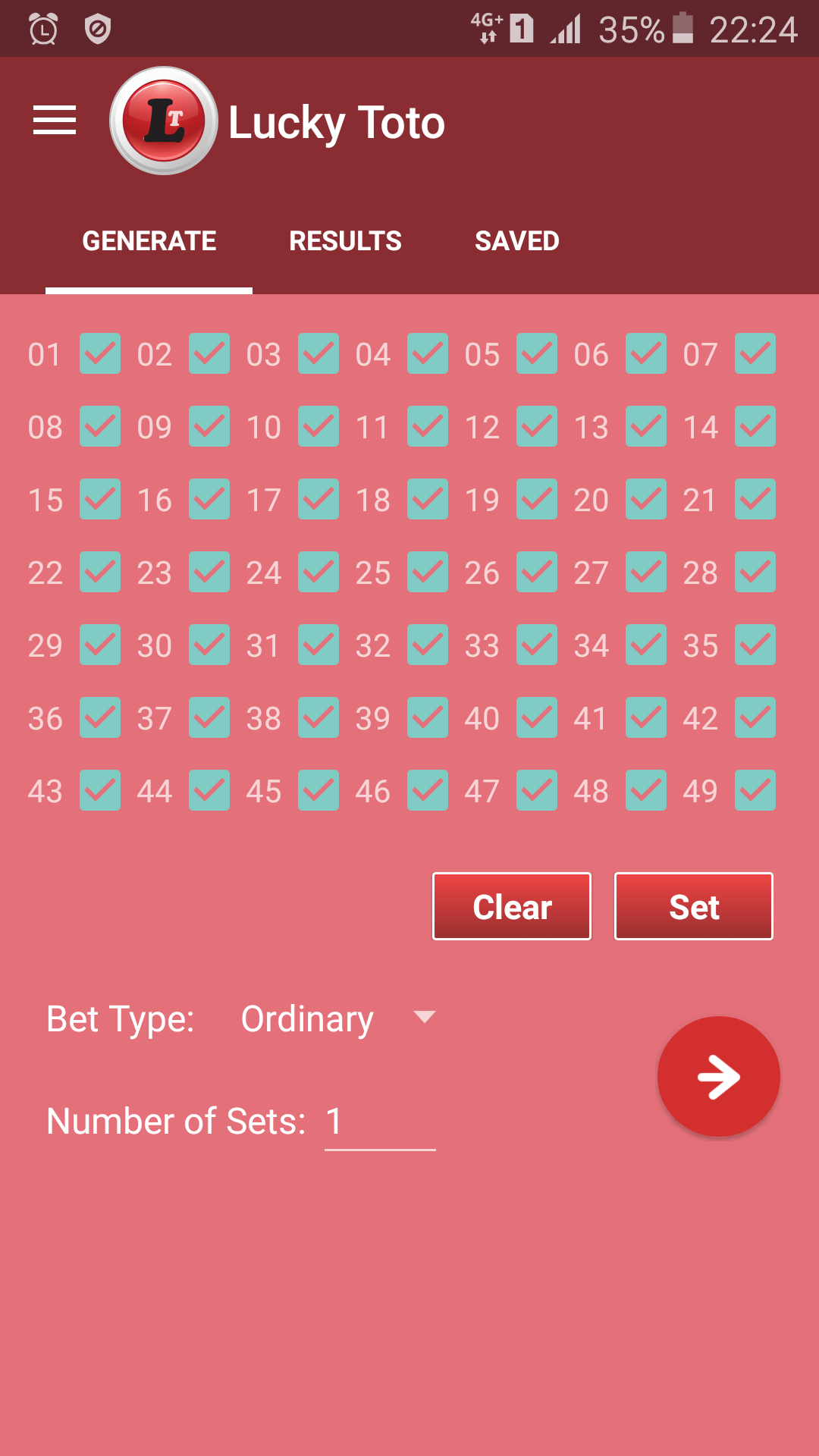The height and width of the screenshot is (1456, 819).
Task: Switch to the Saved tab
Action: [516, 241]
